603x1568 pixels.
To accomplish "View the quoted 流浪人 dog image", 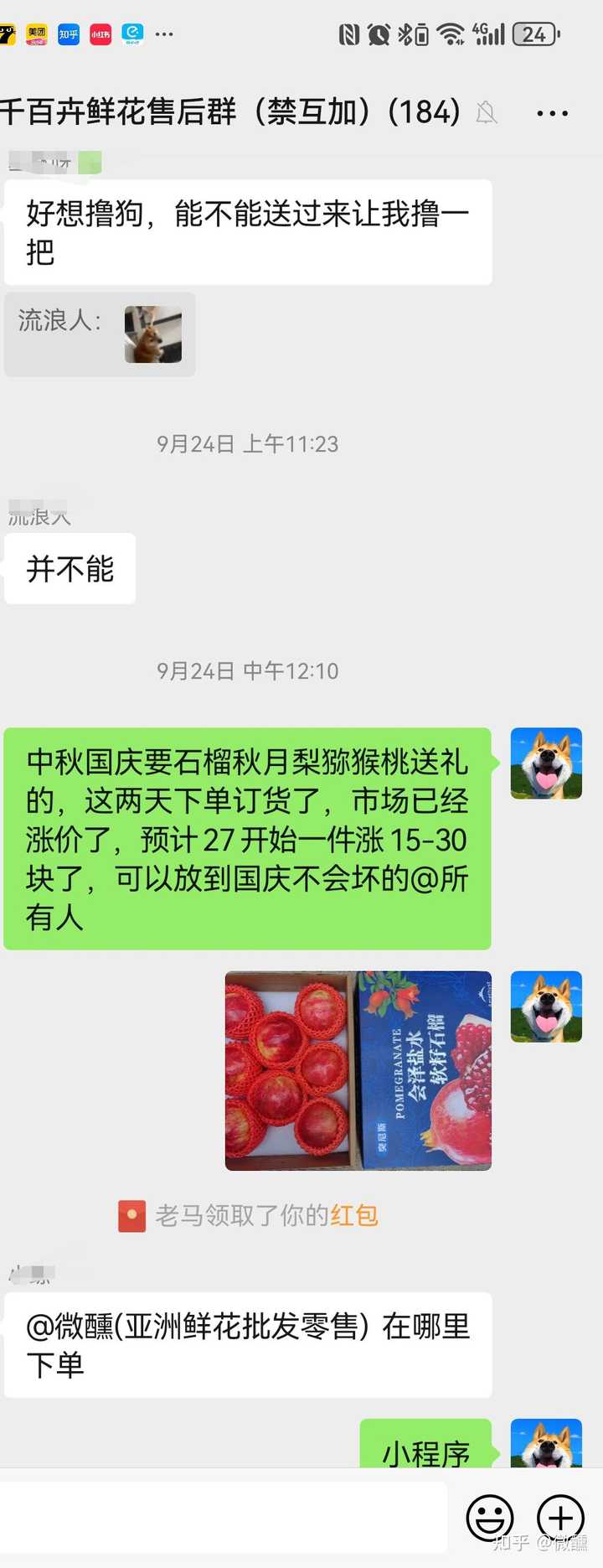I will pyautogui.click(x=153, y=334).
